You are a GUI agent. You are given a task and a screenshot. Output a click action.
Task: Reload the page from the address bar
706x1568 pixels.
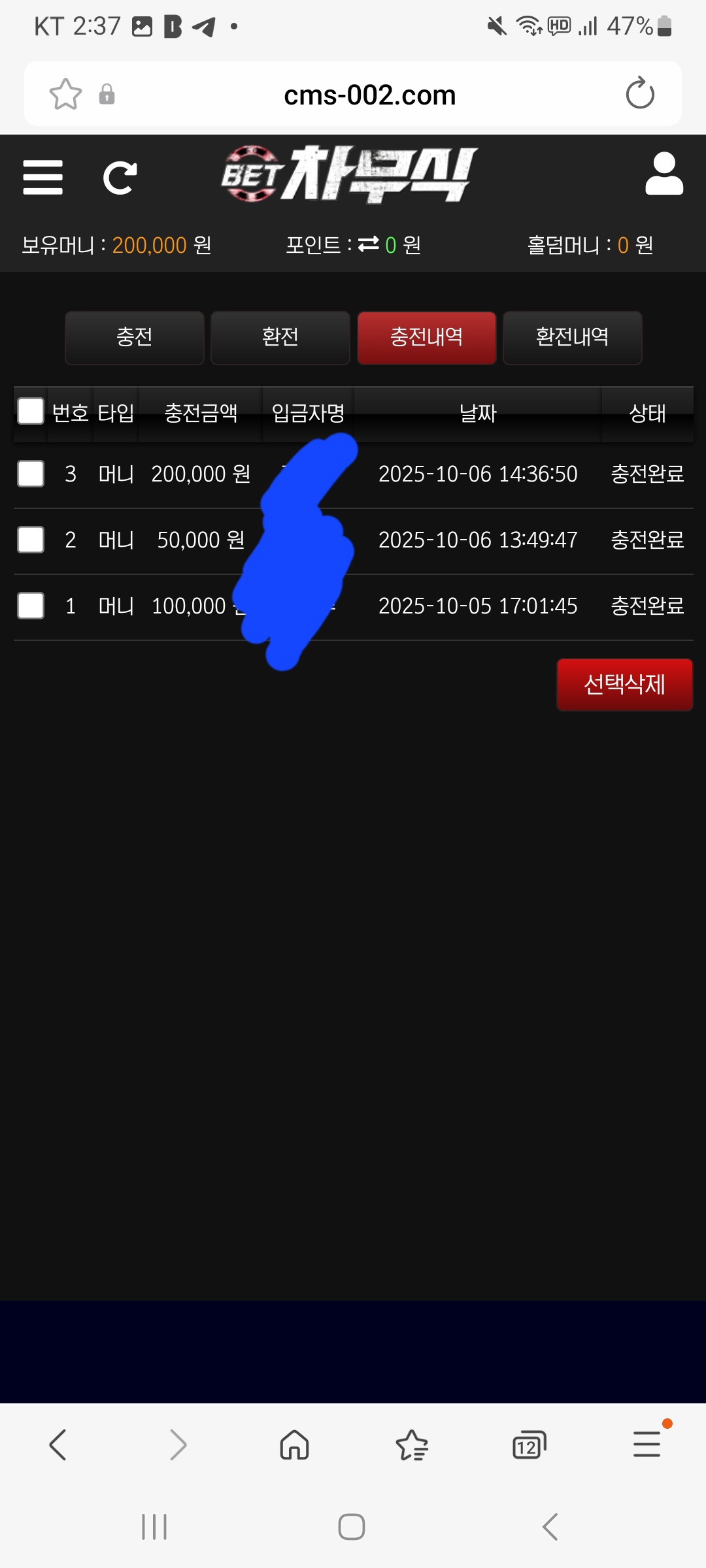point(639,93)
